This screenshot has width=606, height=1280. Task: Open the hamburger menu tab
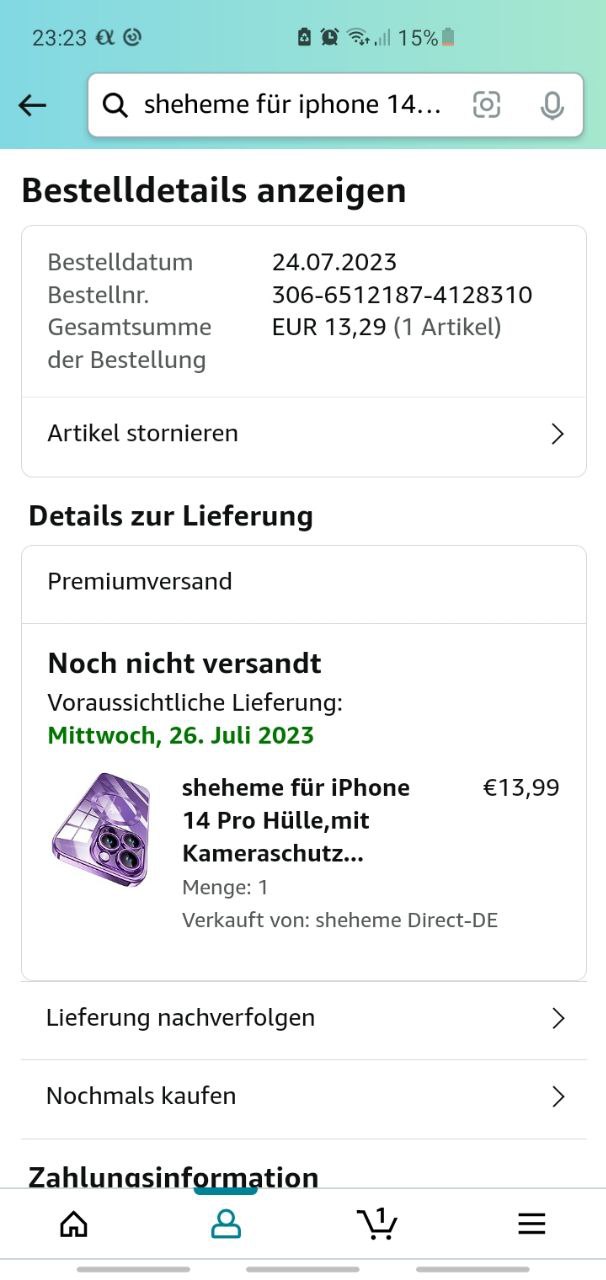tap(531, 1223)
